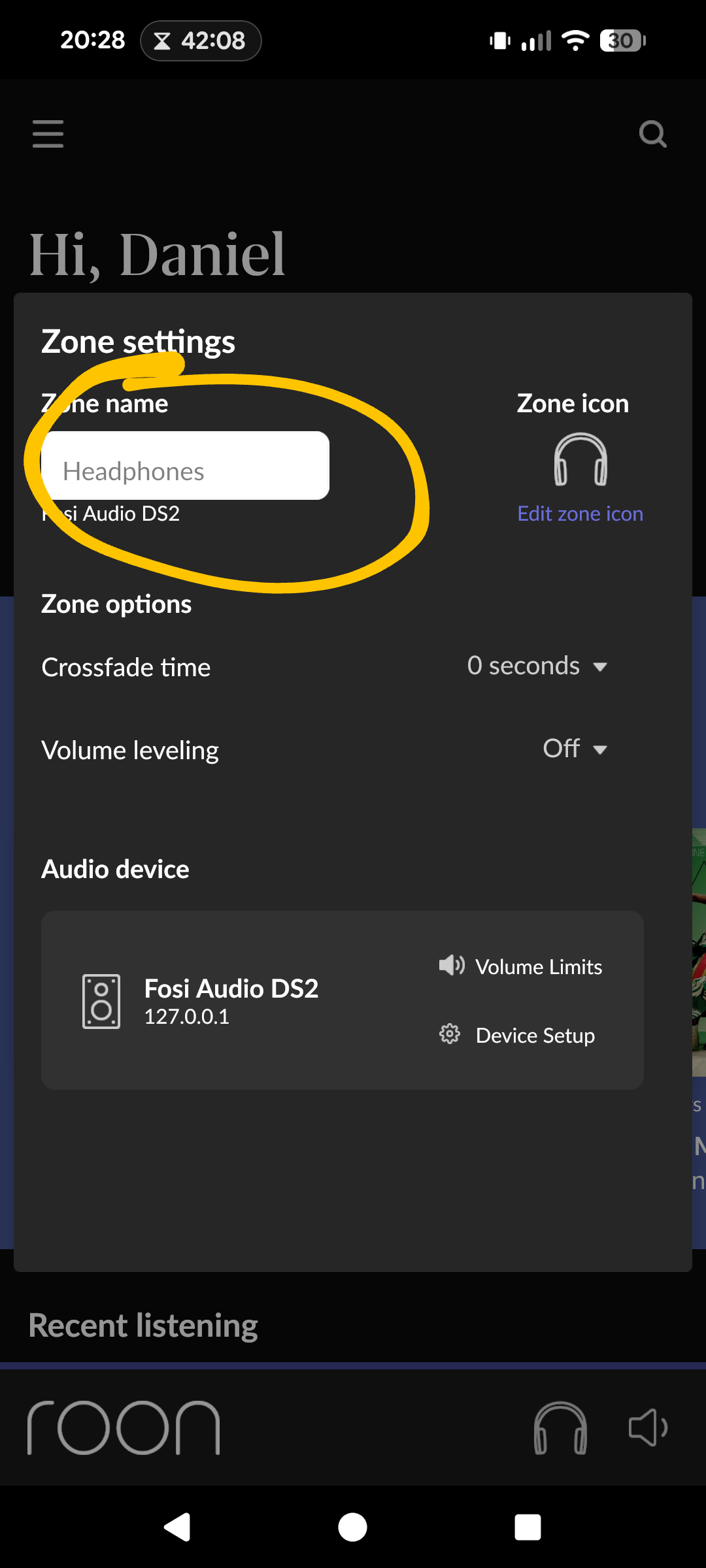Expand the Volume leveling dropdown
706x1568 pixels.
tap(575, 749)
